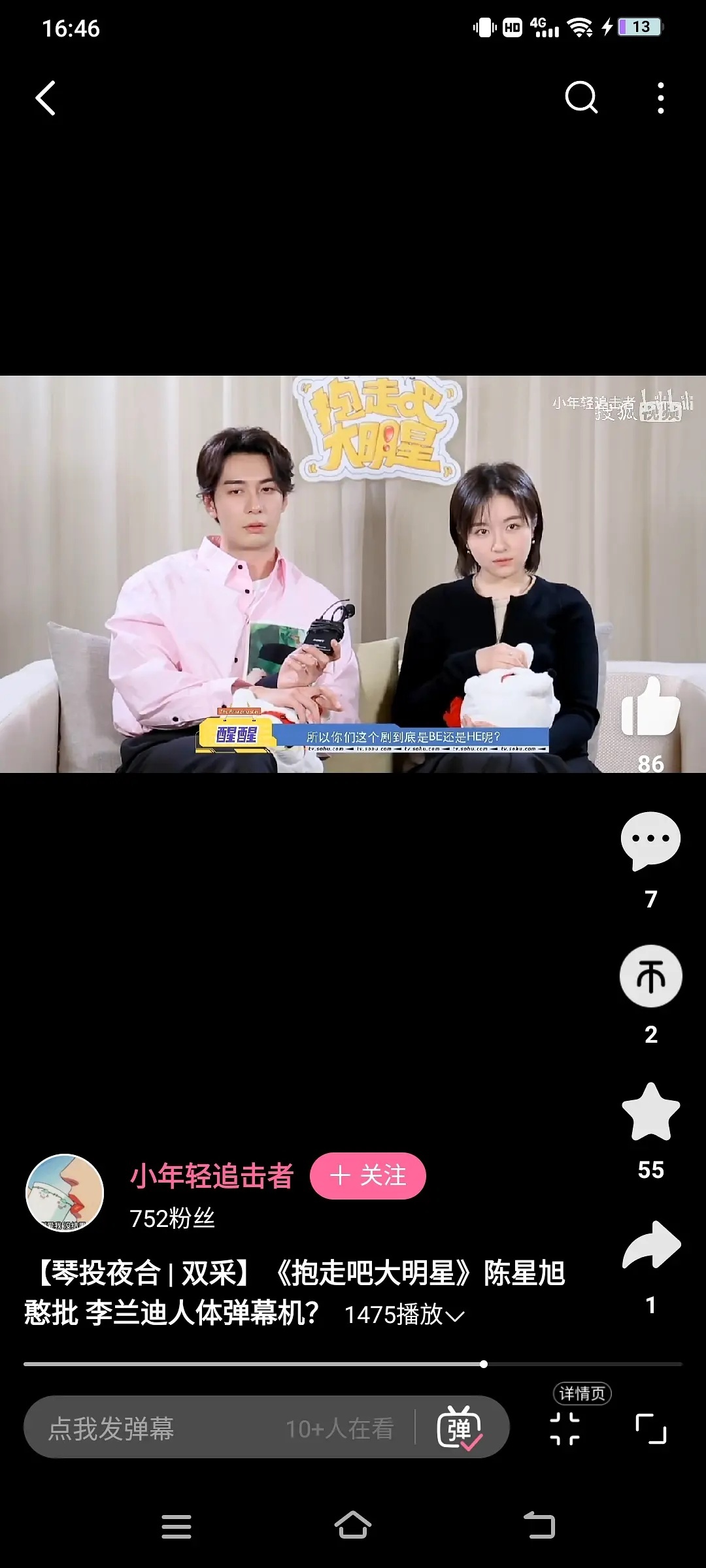706x1568 pixels.
Task: Follow 小年轻追击者 with 关注 button
Action: (368, 1176)
